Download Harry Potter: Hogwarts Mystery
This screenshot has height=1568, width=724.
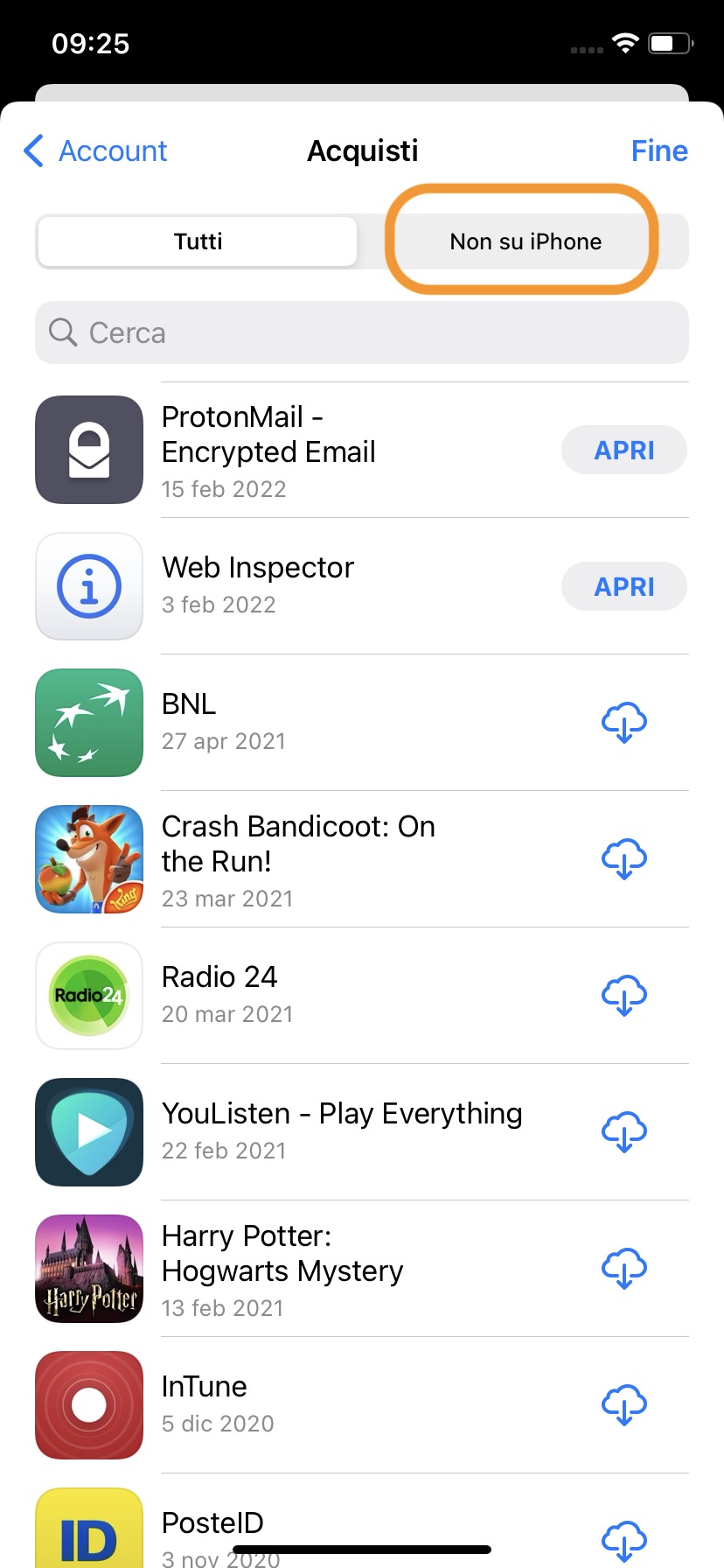pos(623,1269)
